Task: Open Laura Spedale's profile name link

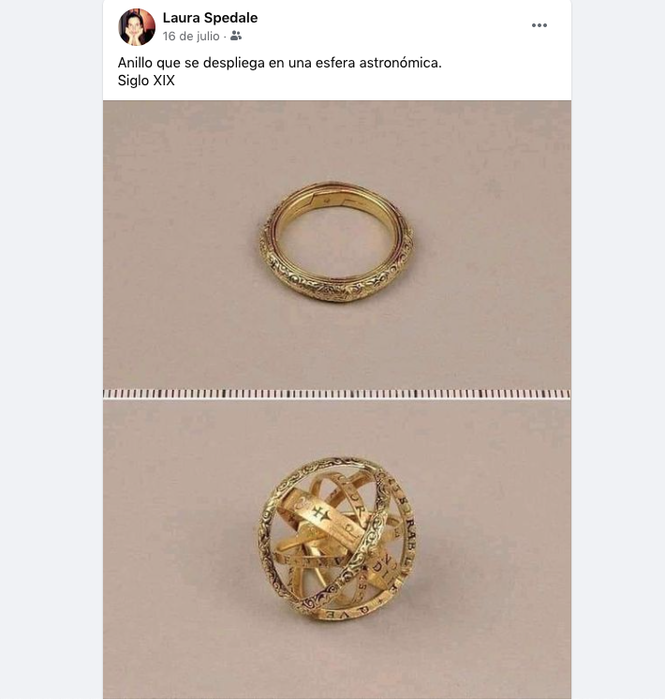Action: 210,18
